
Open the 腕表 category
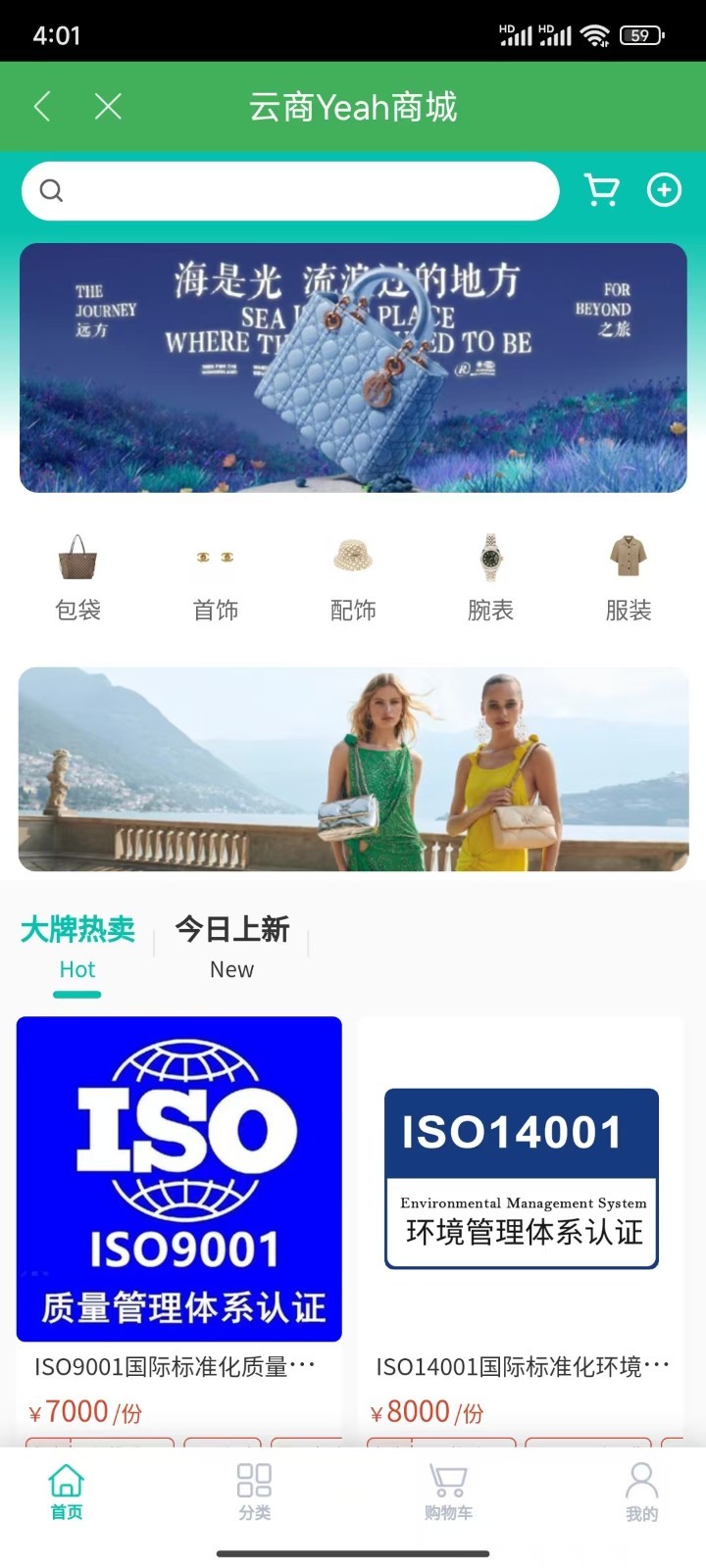click(490, 578)
